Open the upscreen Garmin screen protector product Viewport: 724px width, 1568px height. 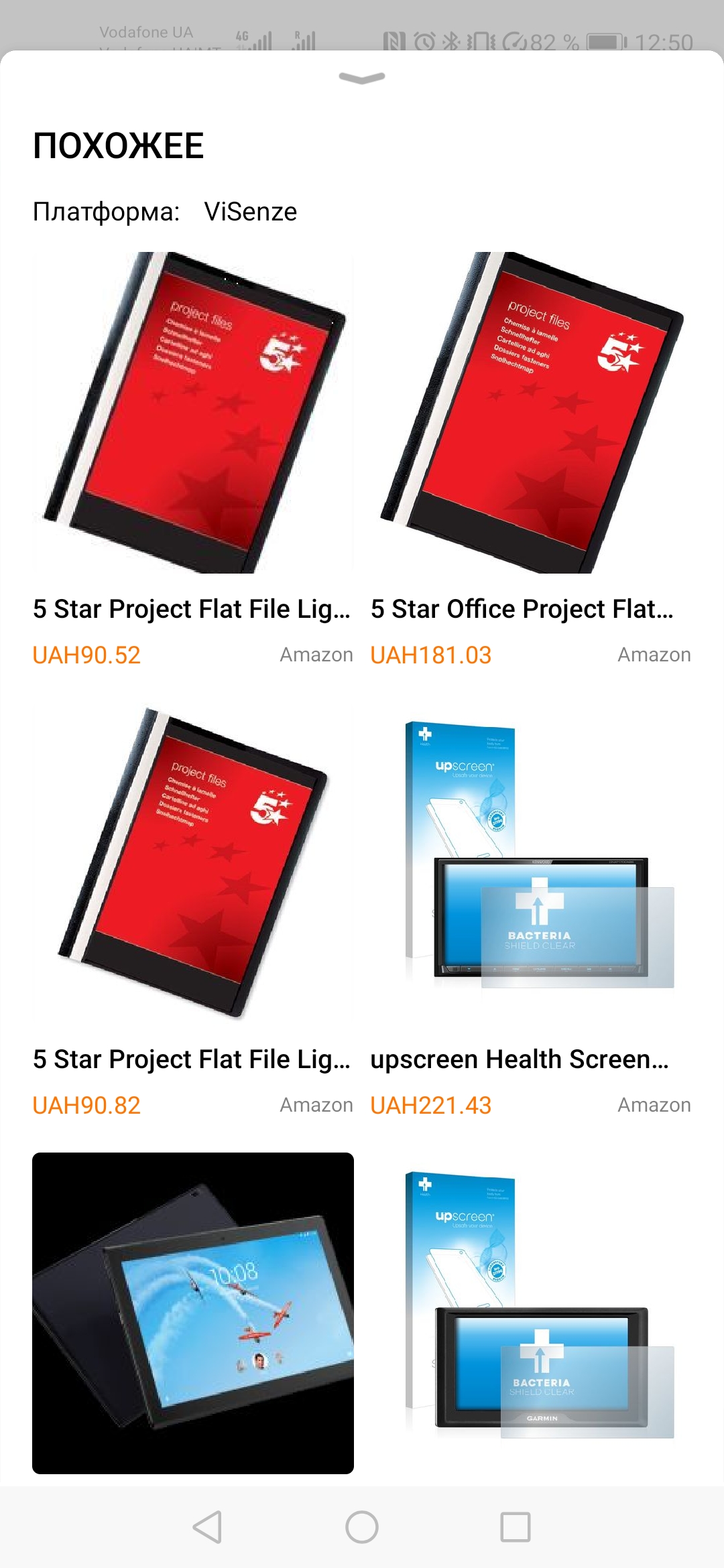pyautogui.click(x=531, y=1312)
